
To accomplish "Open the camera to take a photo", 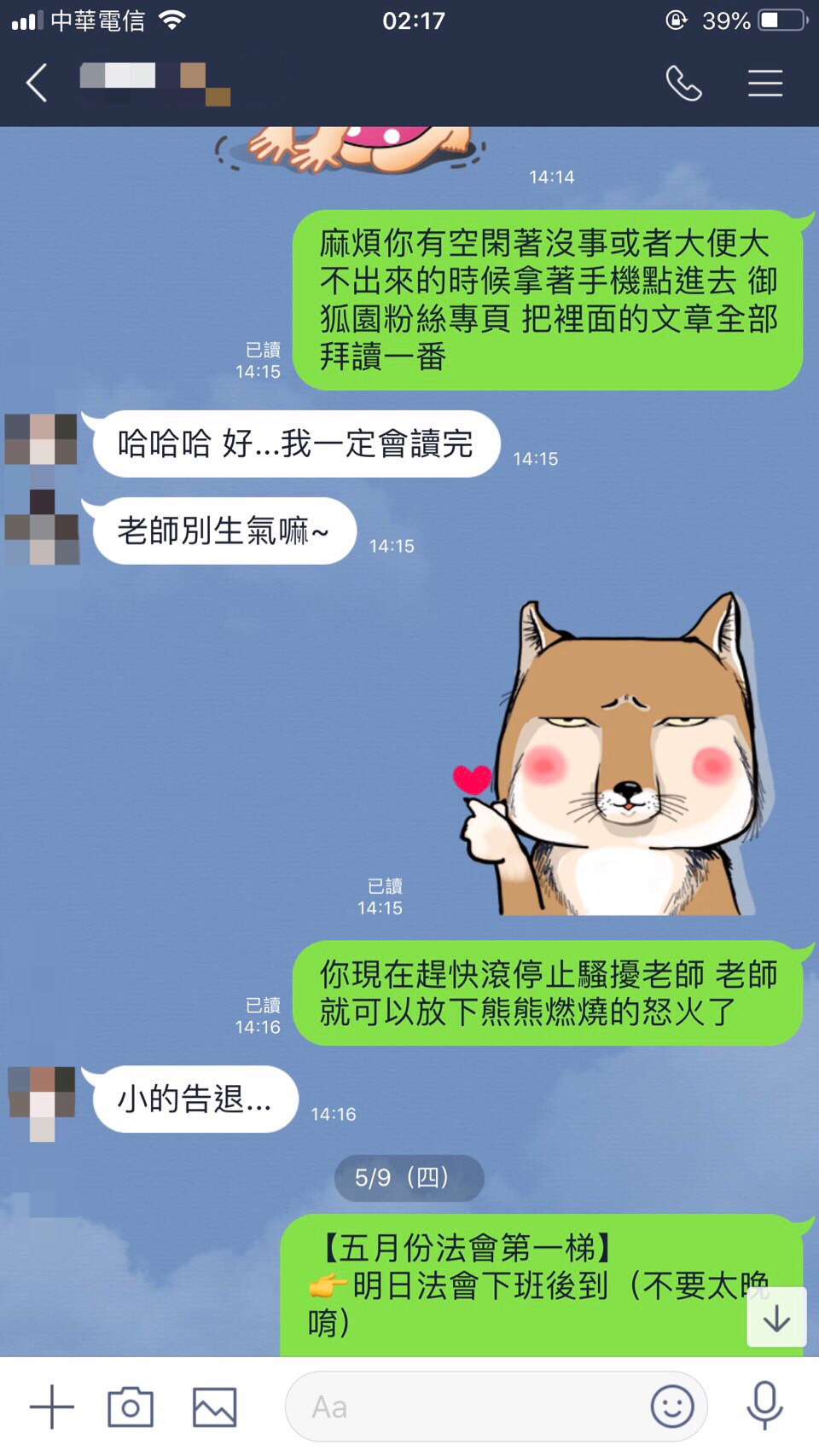I will pos(131,1407).
